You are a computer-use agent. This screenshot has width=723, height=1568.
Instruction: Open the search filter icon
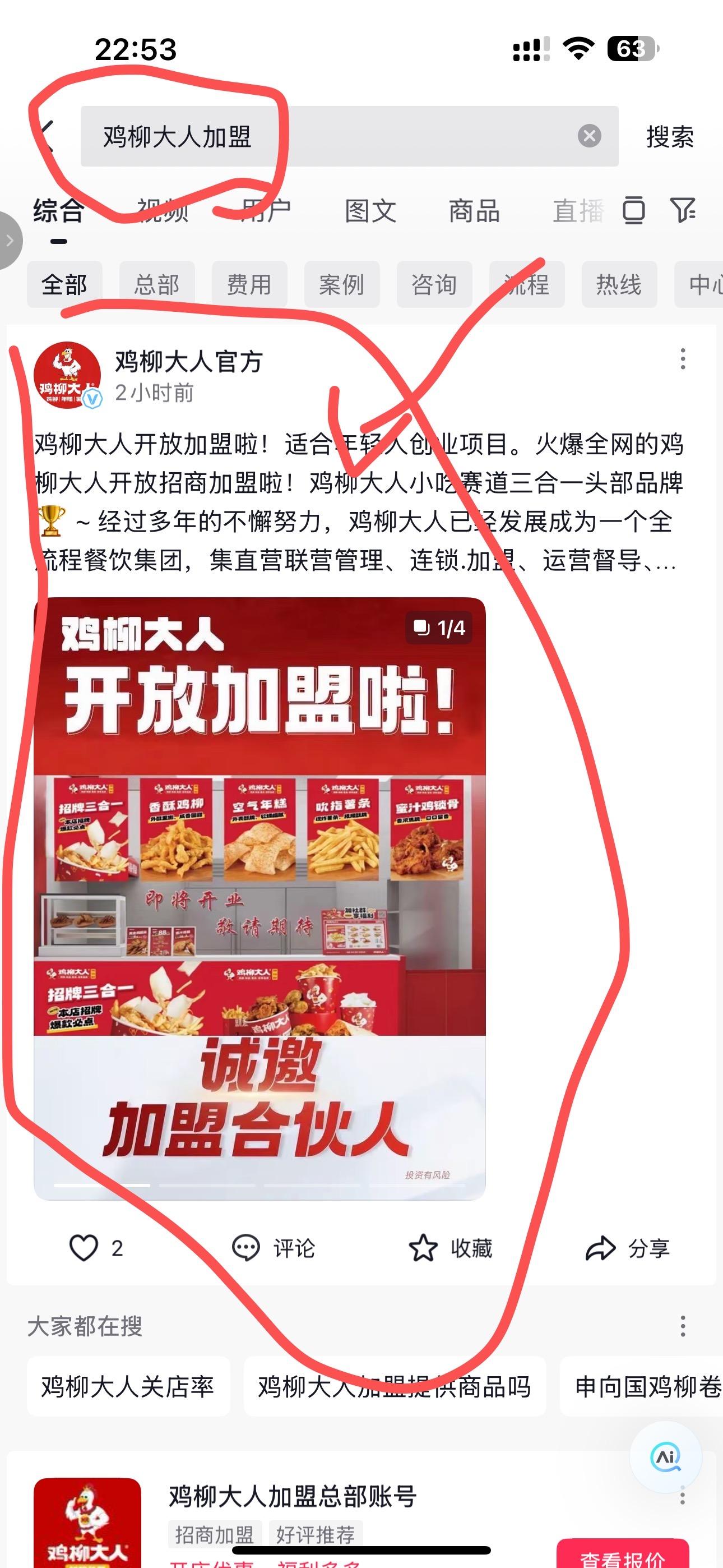coord(683,211)
